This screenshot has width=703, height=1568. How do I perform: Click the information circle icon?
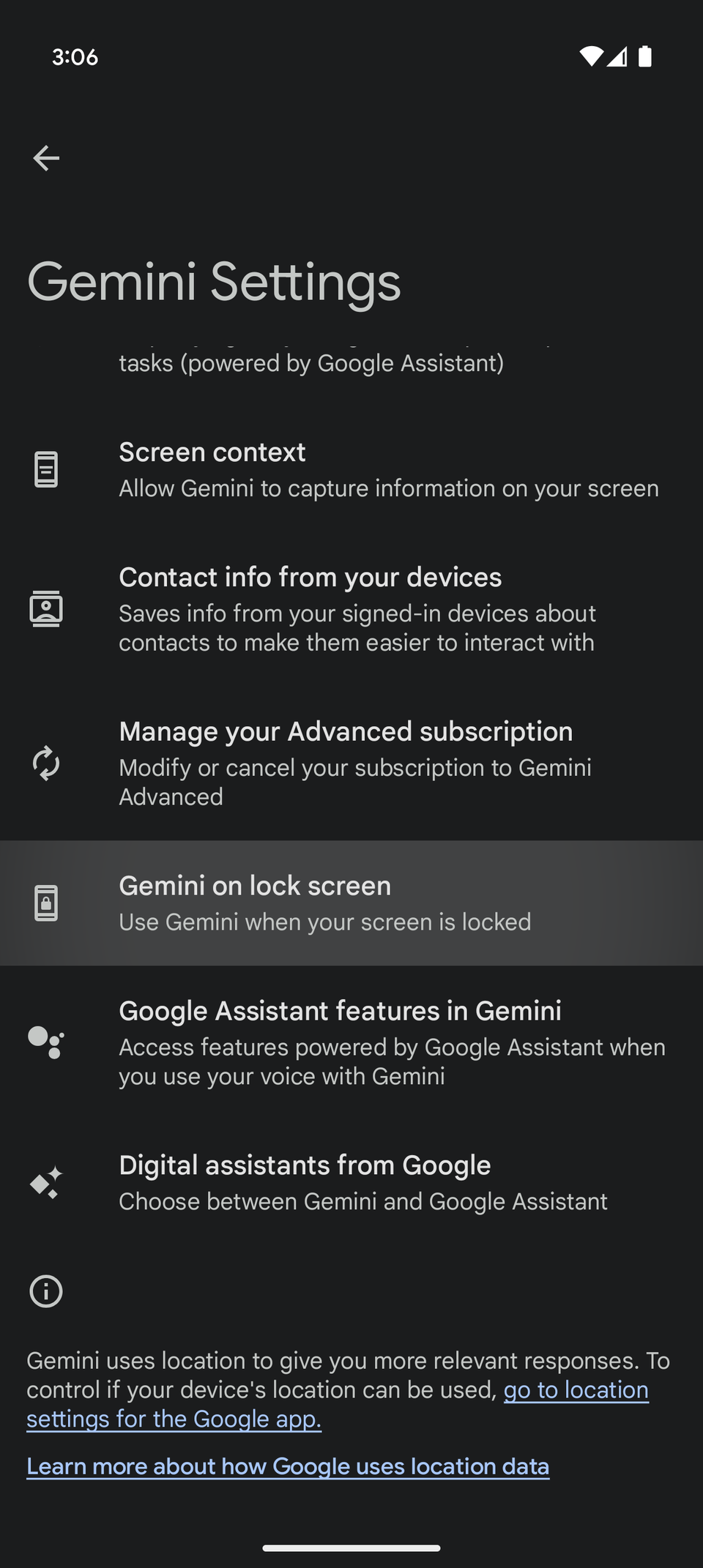pos(46,1291)
